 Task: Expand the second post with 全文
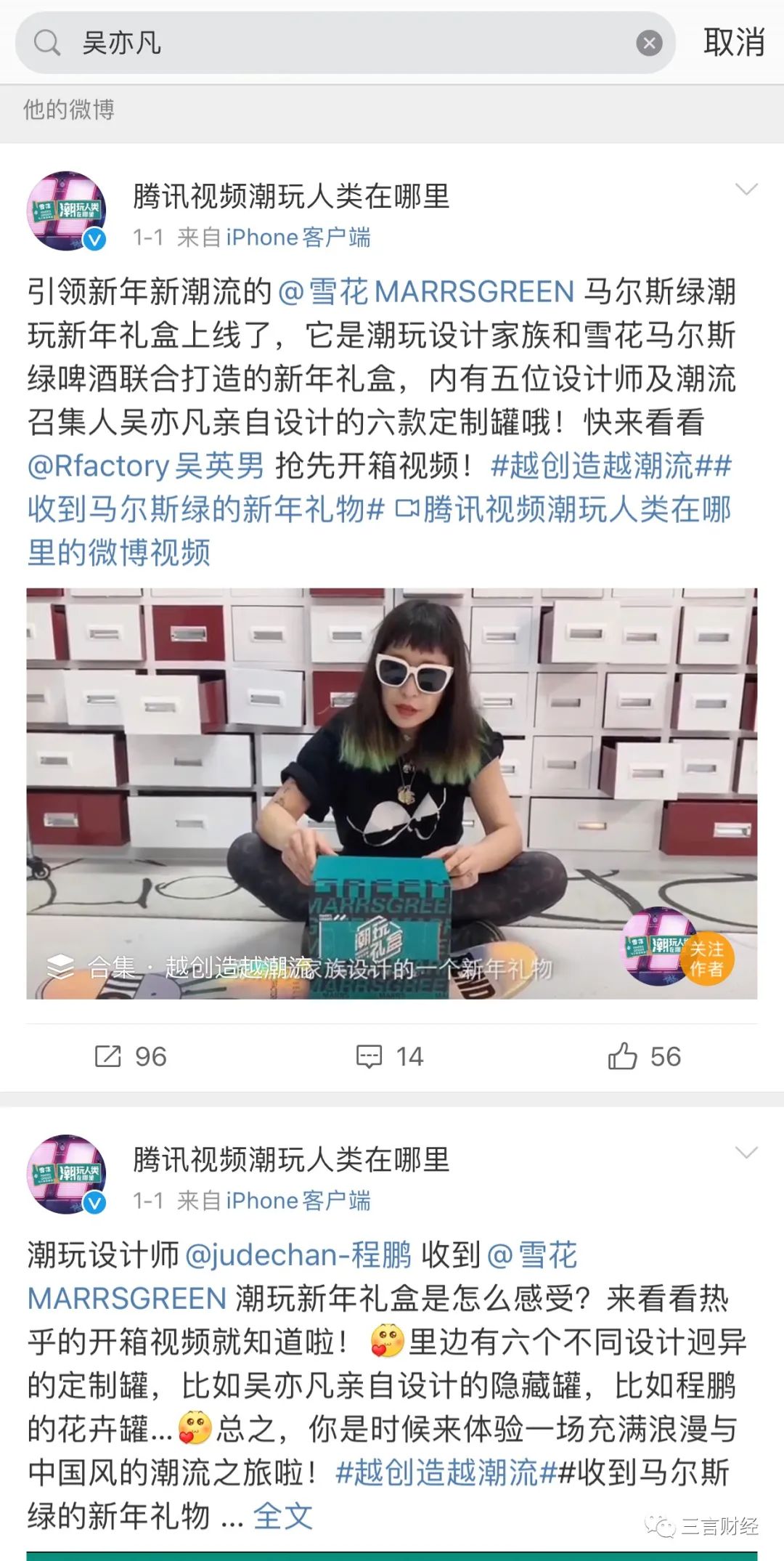(282, 1517)
